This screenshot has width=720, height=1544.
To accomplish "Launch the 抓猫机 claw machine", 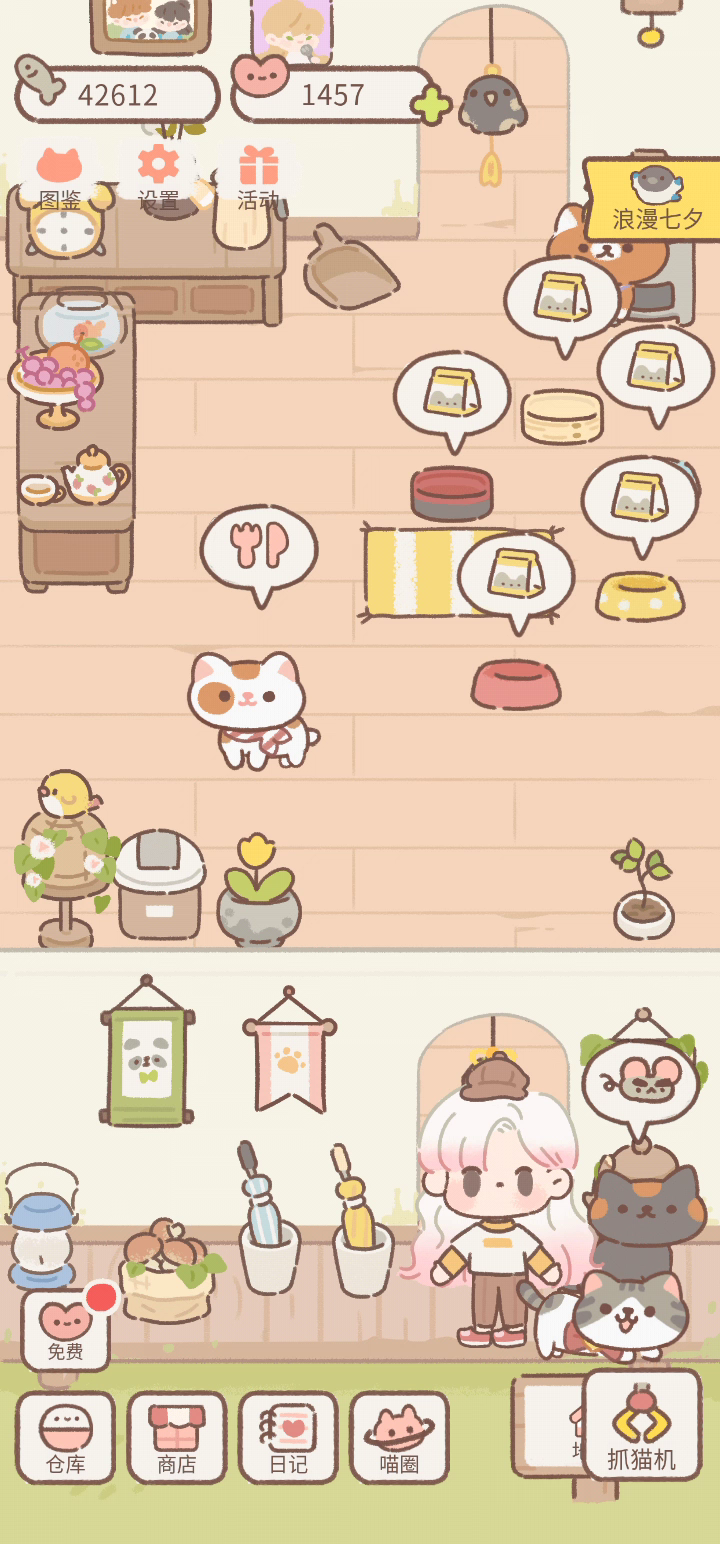I will point(642,1425).
